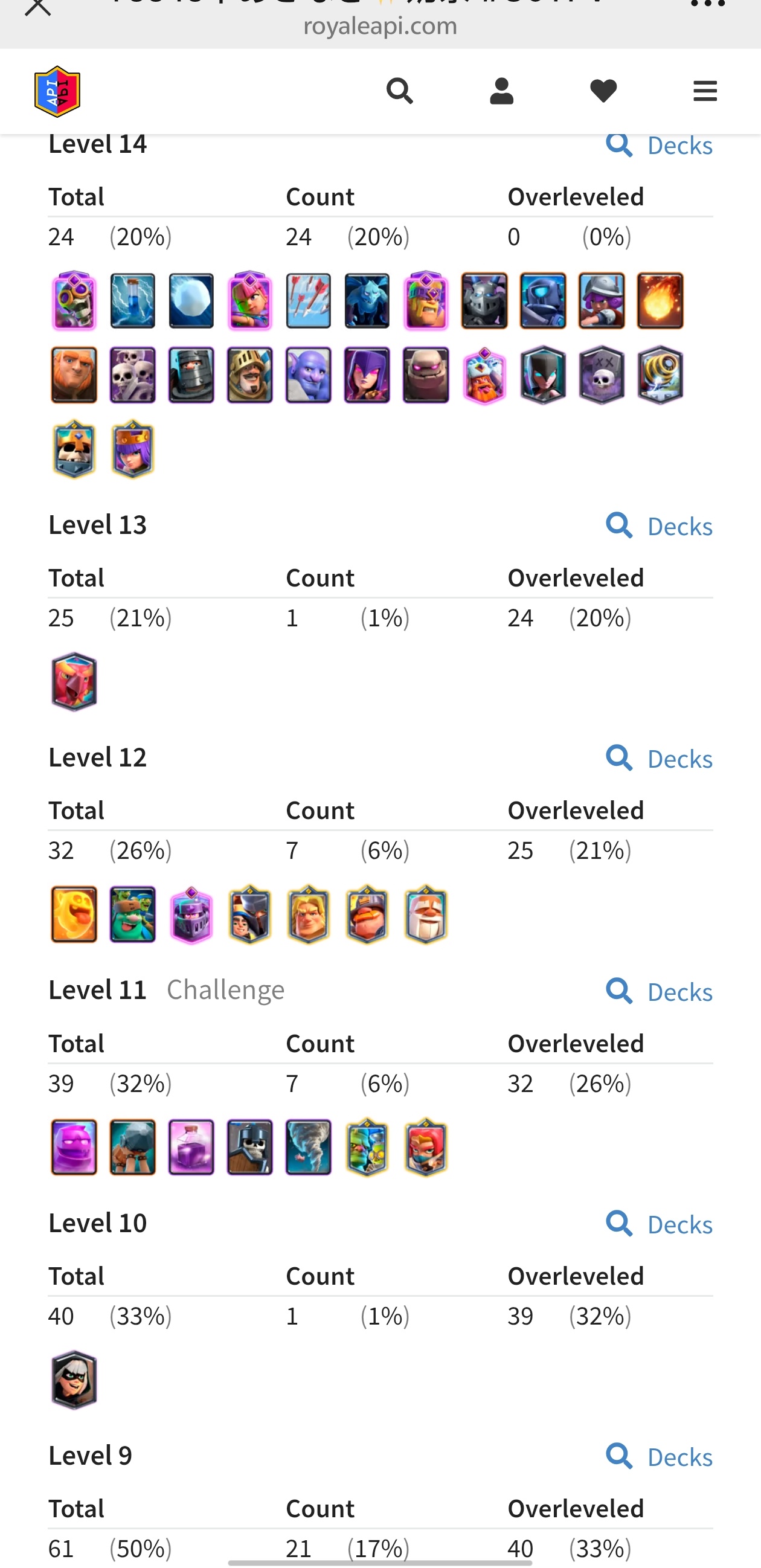The height and width of the screenshot is (1568, 761).
Task: Select the Phoenix card under Level 13
Action: 74,681
